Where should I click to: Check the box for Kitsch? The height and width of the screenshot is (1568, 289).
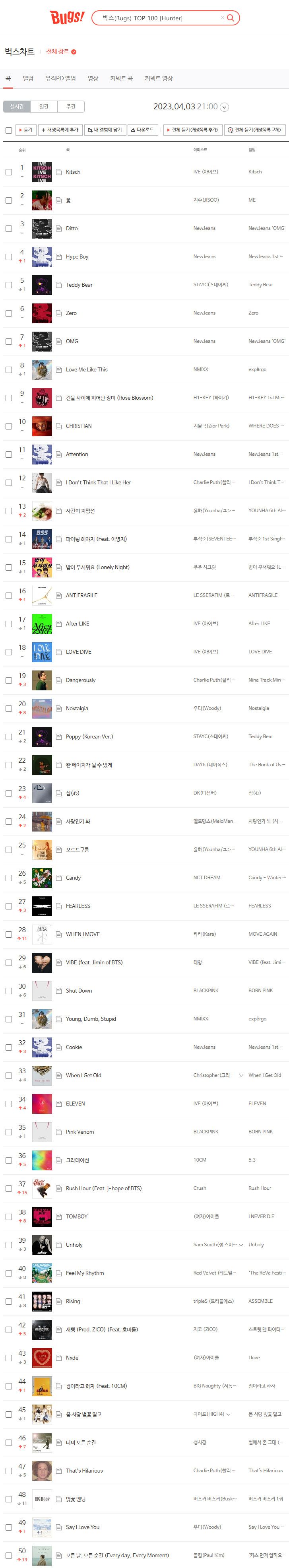8,172
